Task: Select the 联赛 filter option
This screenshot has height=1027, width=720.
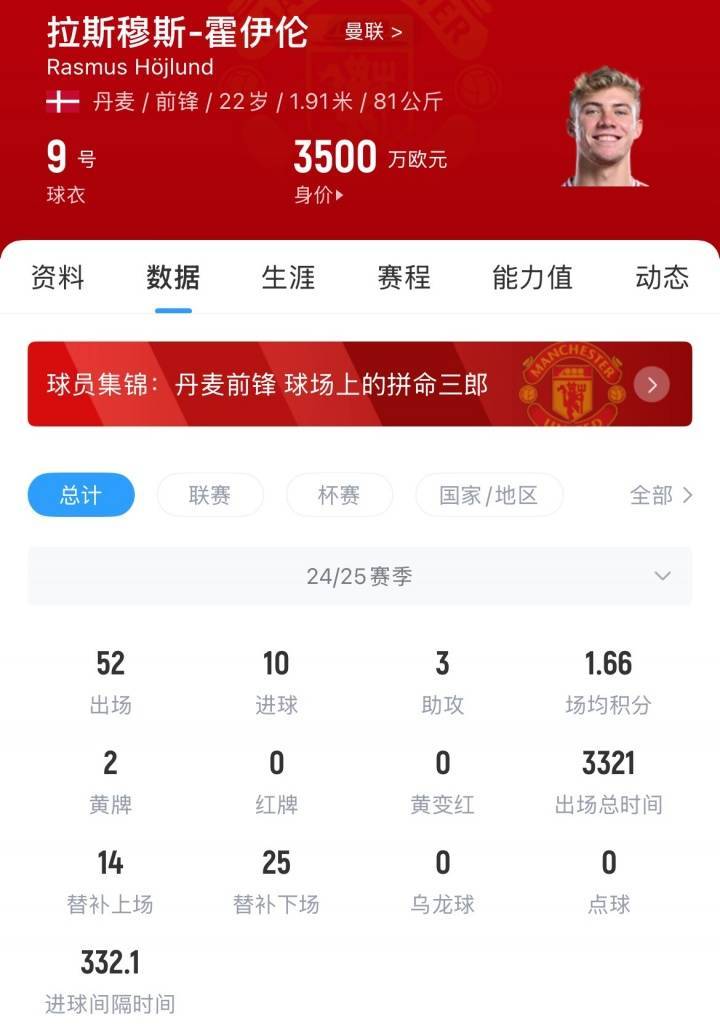Action: coord(208,495)
